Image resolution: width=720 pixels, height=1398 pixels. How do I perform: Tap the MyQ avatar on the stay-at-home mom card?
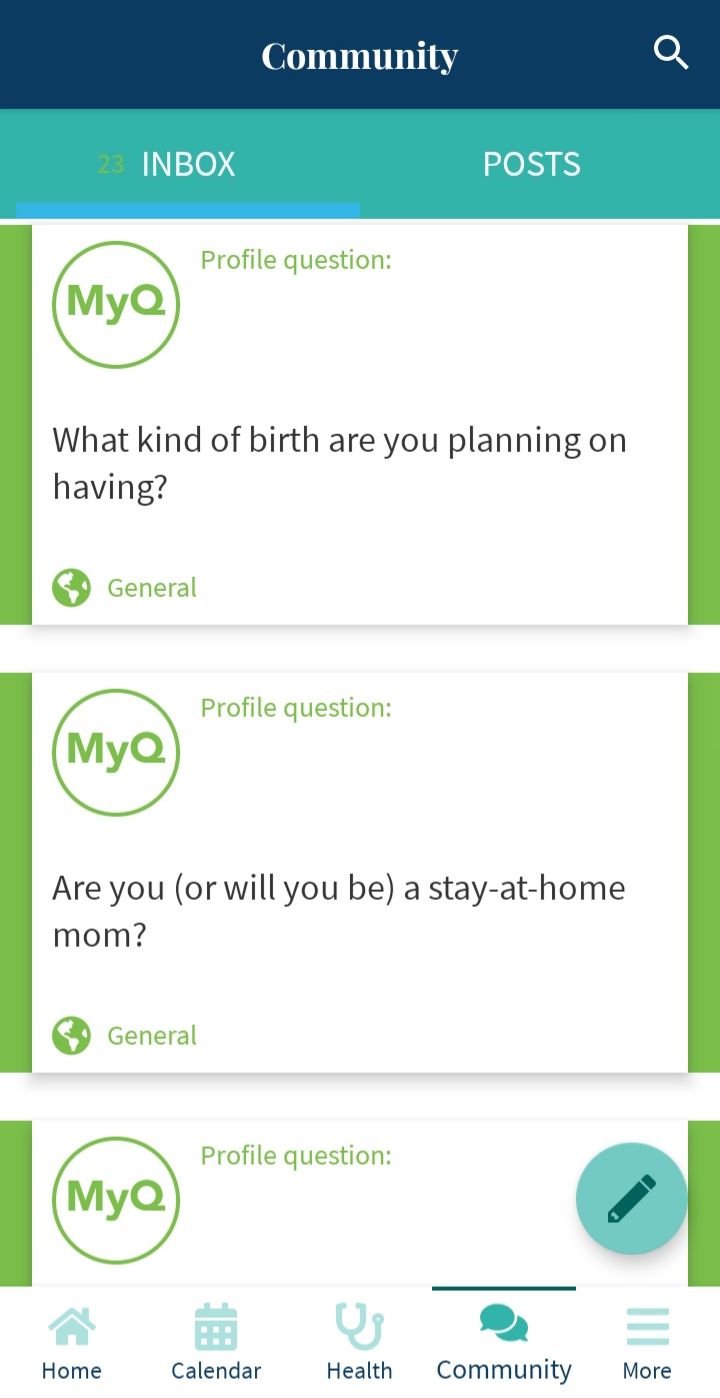pyautogui.click(x=116, y=752)
